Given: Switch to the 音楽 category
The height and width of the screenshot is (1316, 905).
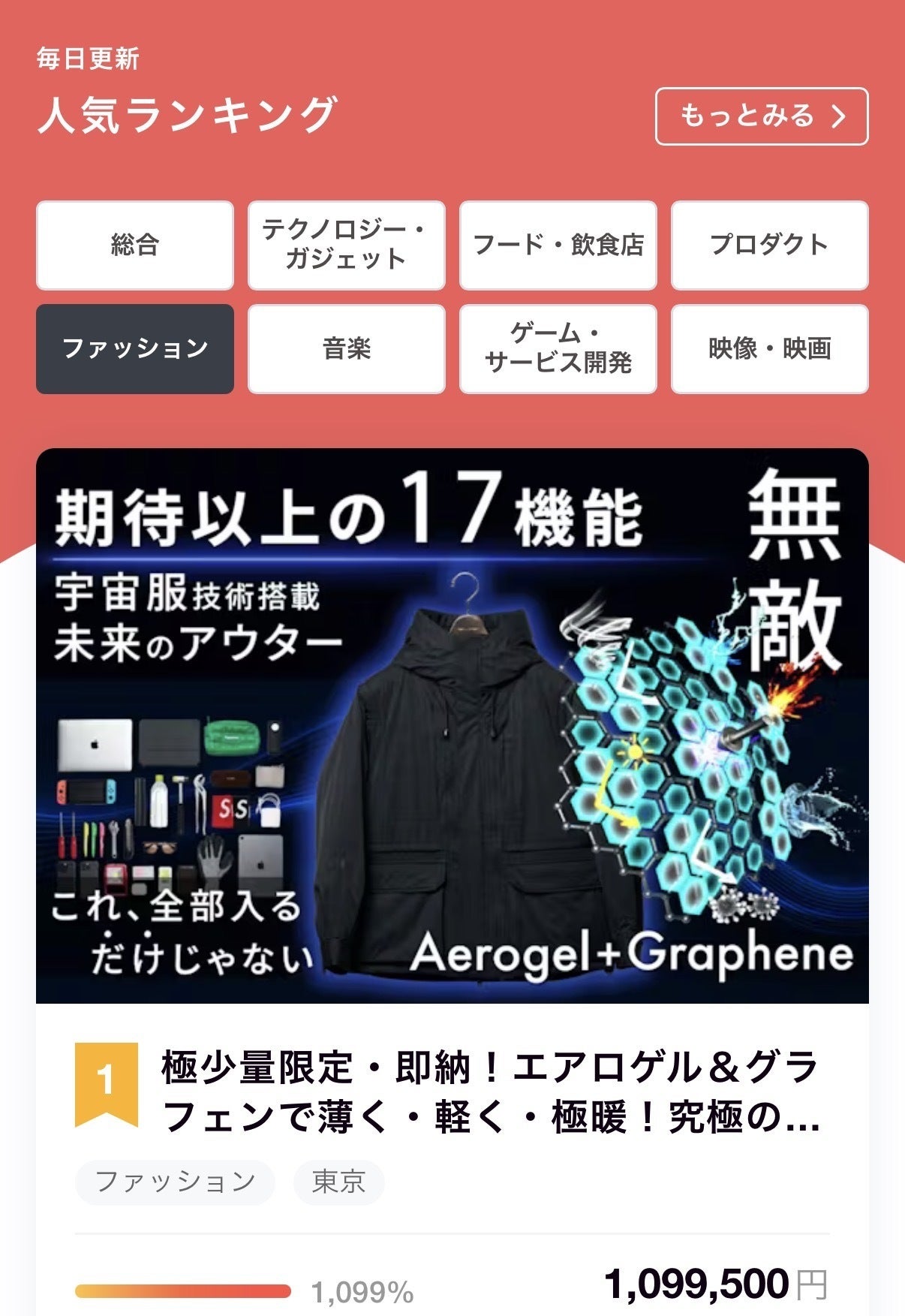Looking at the screenshot, I should pos(346,349).
